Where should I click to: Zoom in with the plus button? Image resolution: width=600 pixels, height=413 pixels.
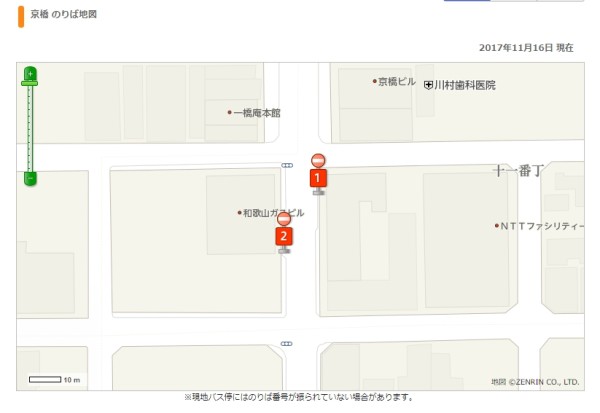30,73
